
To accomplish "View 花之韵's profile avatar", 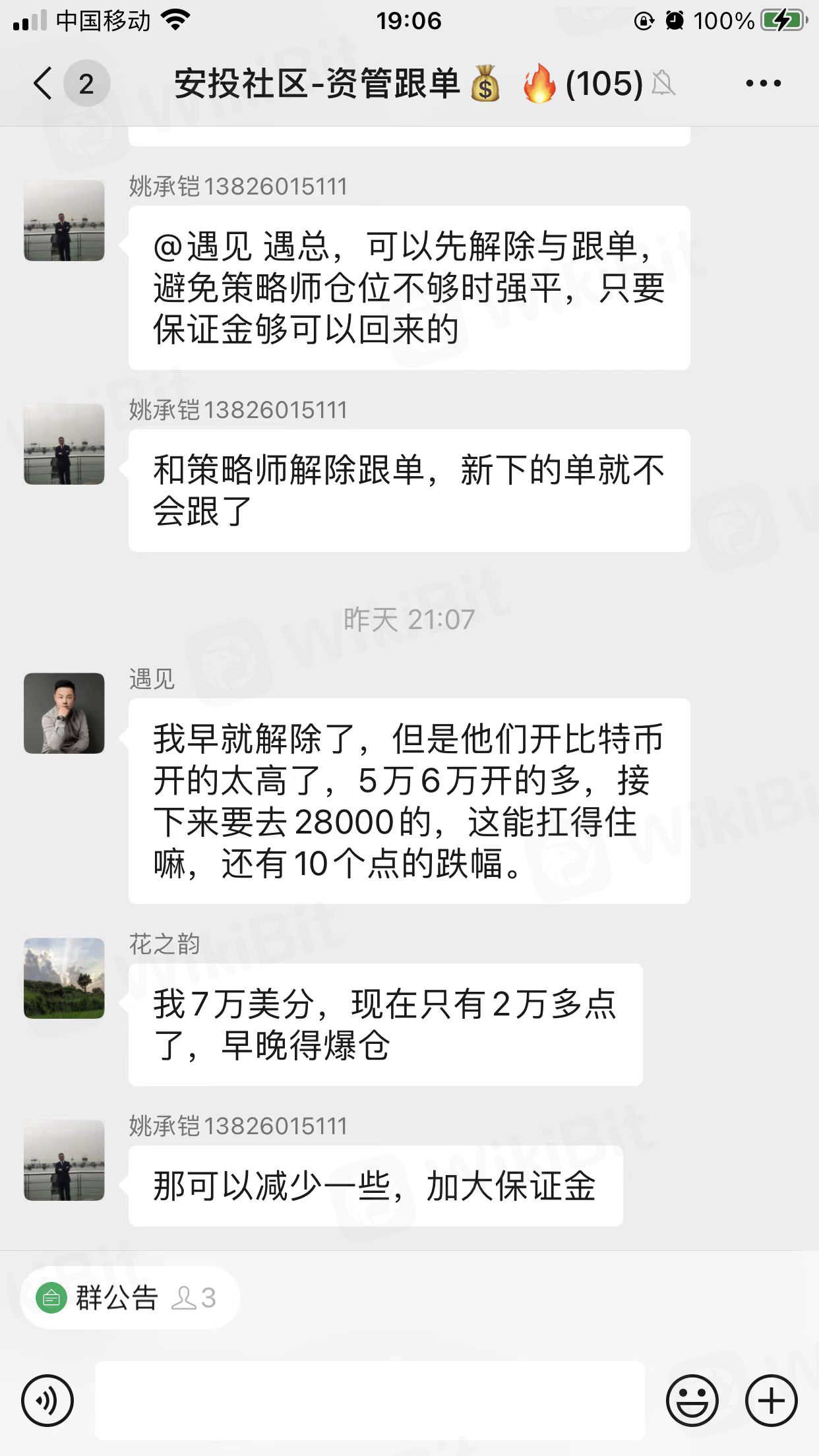I will tap(64, 978).
